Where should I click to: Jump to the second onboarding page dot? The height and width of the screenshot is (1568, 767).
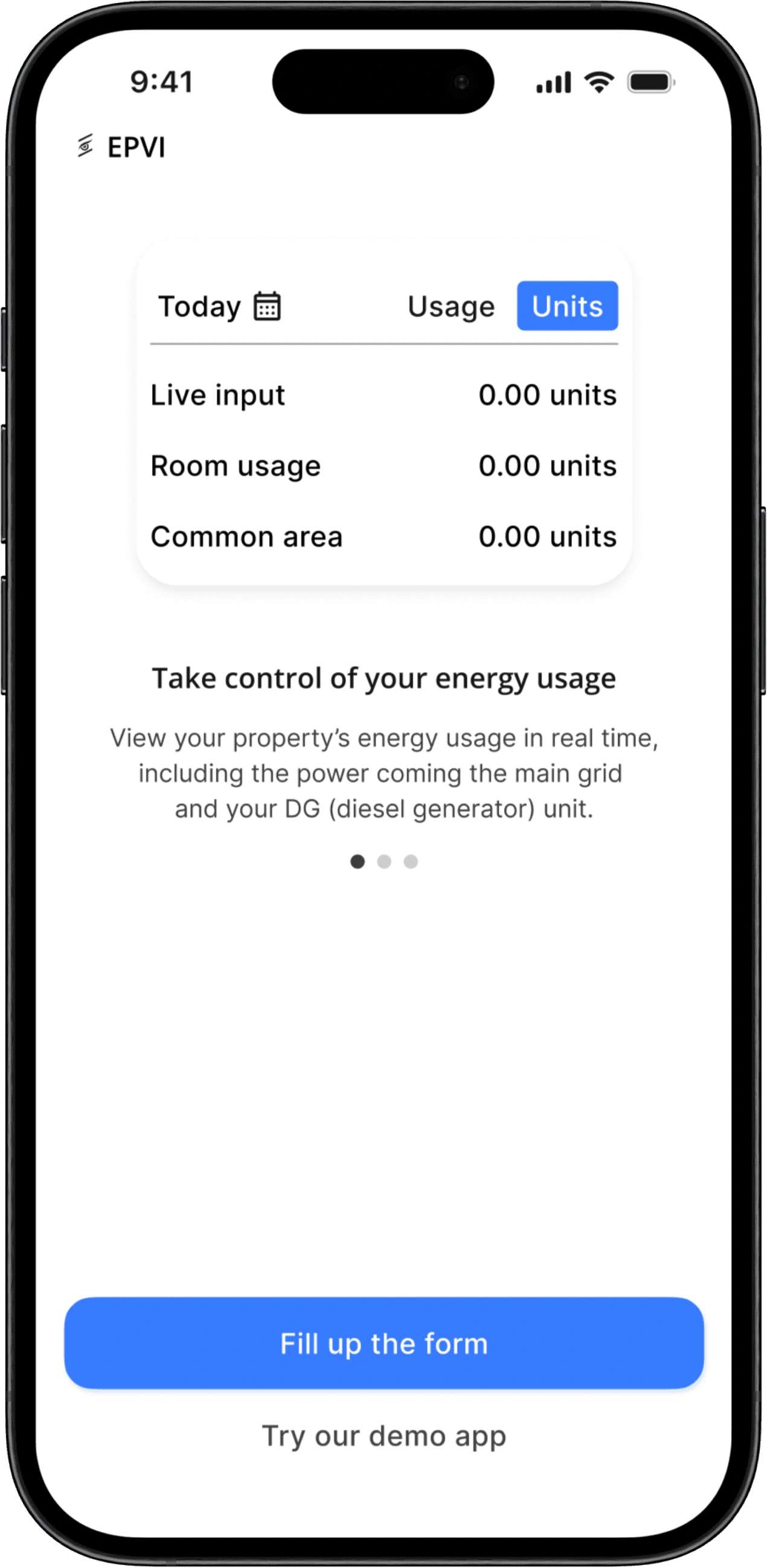(x=384, y=861)
